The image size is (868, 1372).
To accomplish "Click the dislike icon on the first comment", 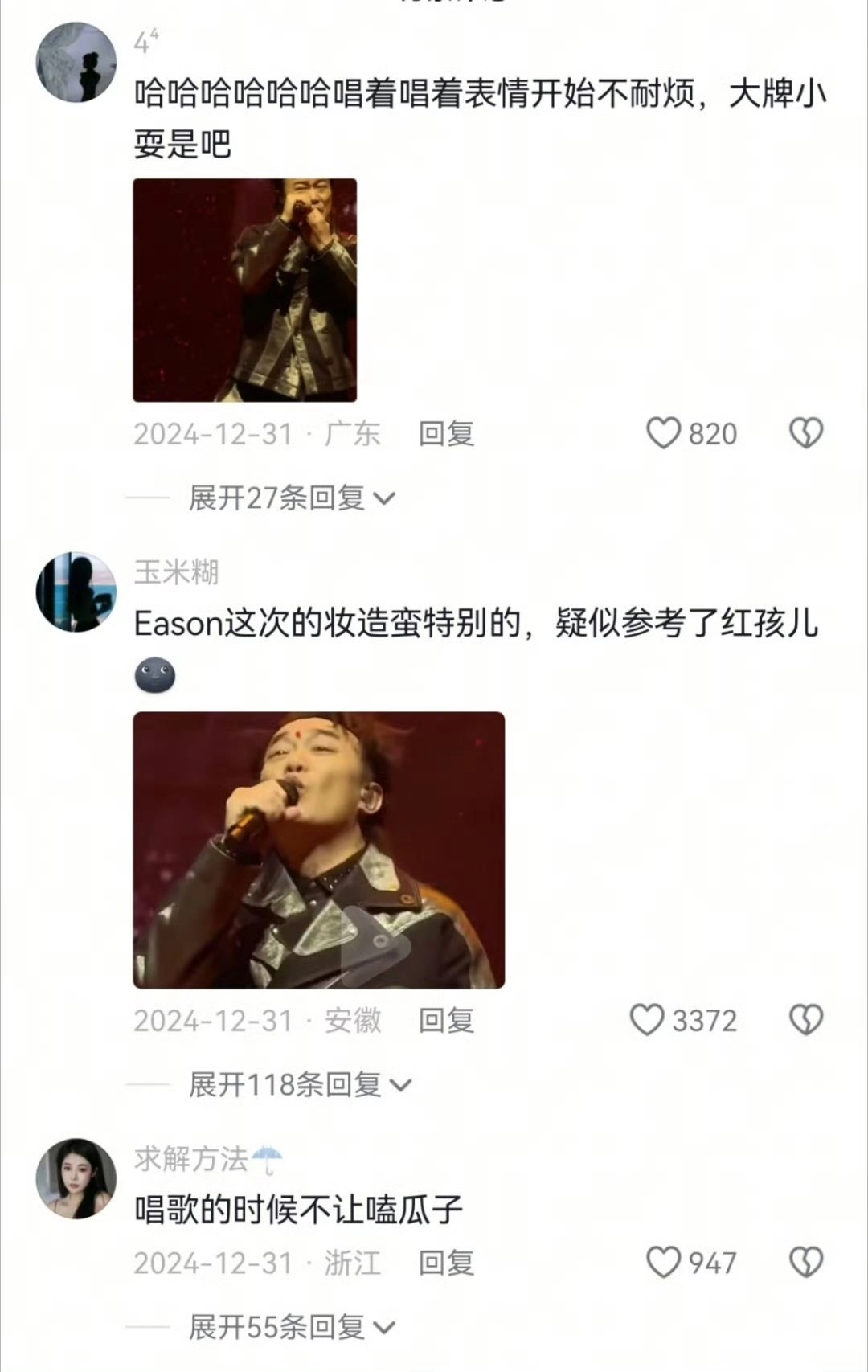I will point(806,434).
